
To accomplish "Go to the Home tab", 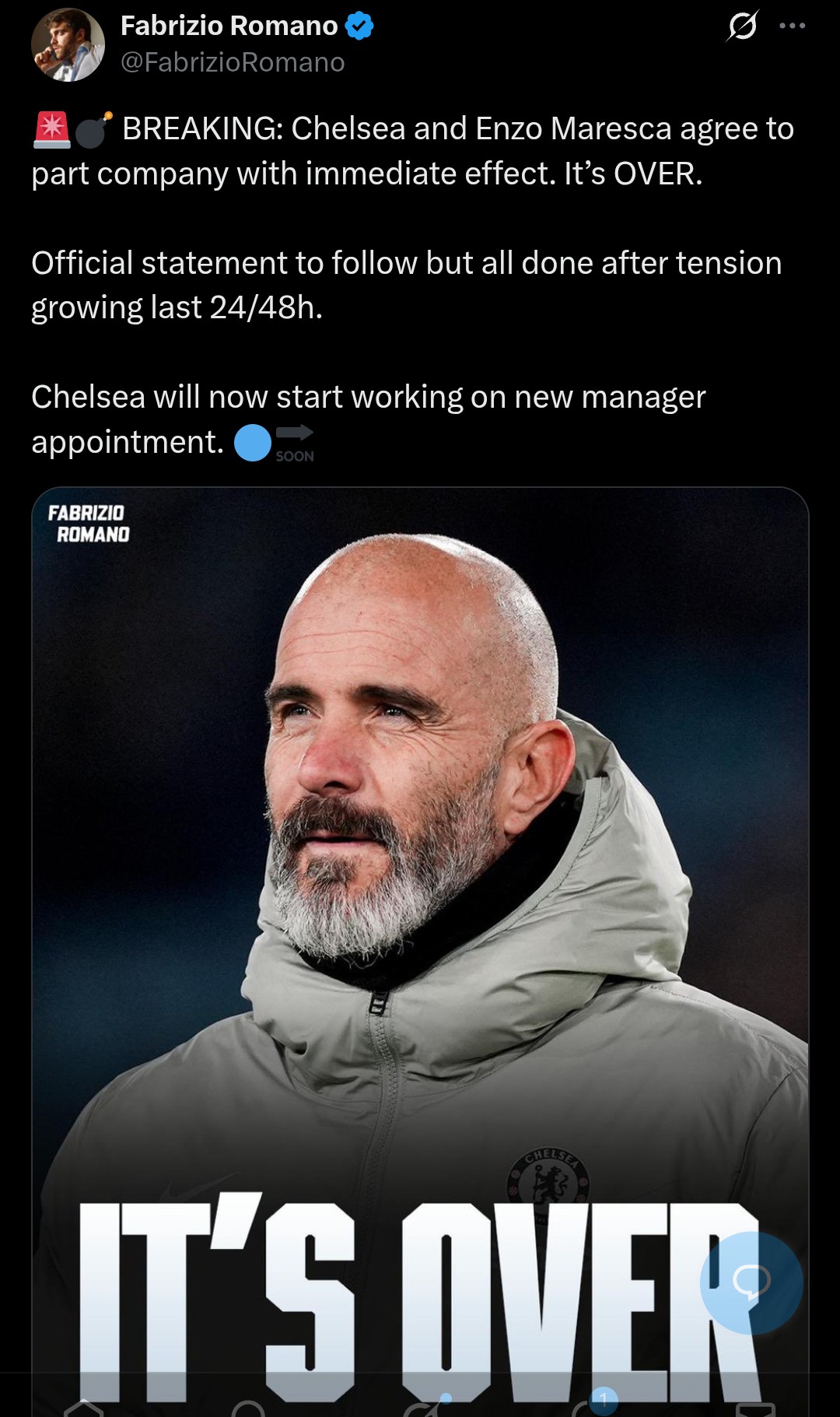I will pyautogui.click(x=83, y=1407).
